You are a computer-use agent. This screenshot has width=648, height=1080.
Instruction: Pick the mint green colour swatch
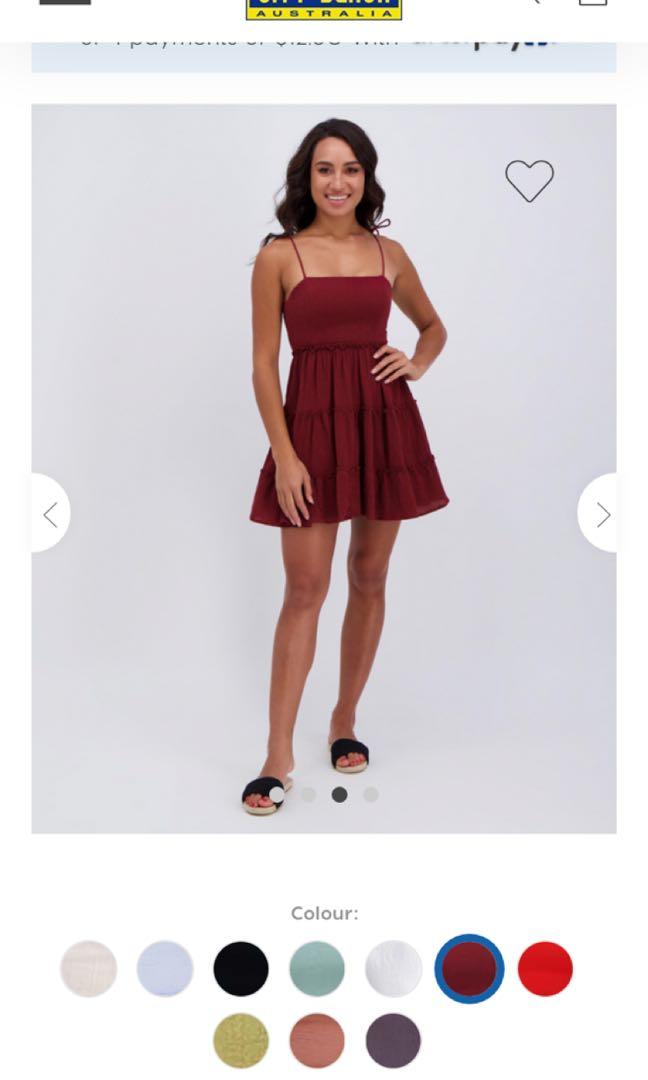[x=317, y=969]
